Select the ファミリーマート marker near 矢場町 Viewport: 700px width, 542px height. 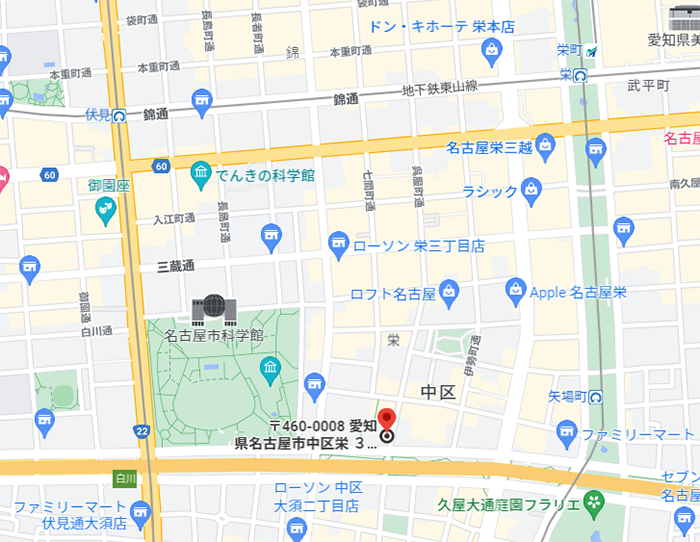coord(568,434)
